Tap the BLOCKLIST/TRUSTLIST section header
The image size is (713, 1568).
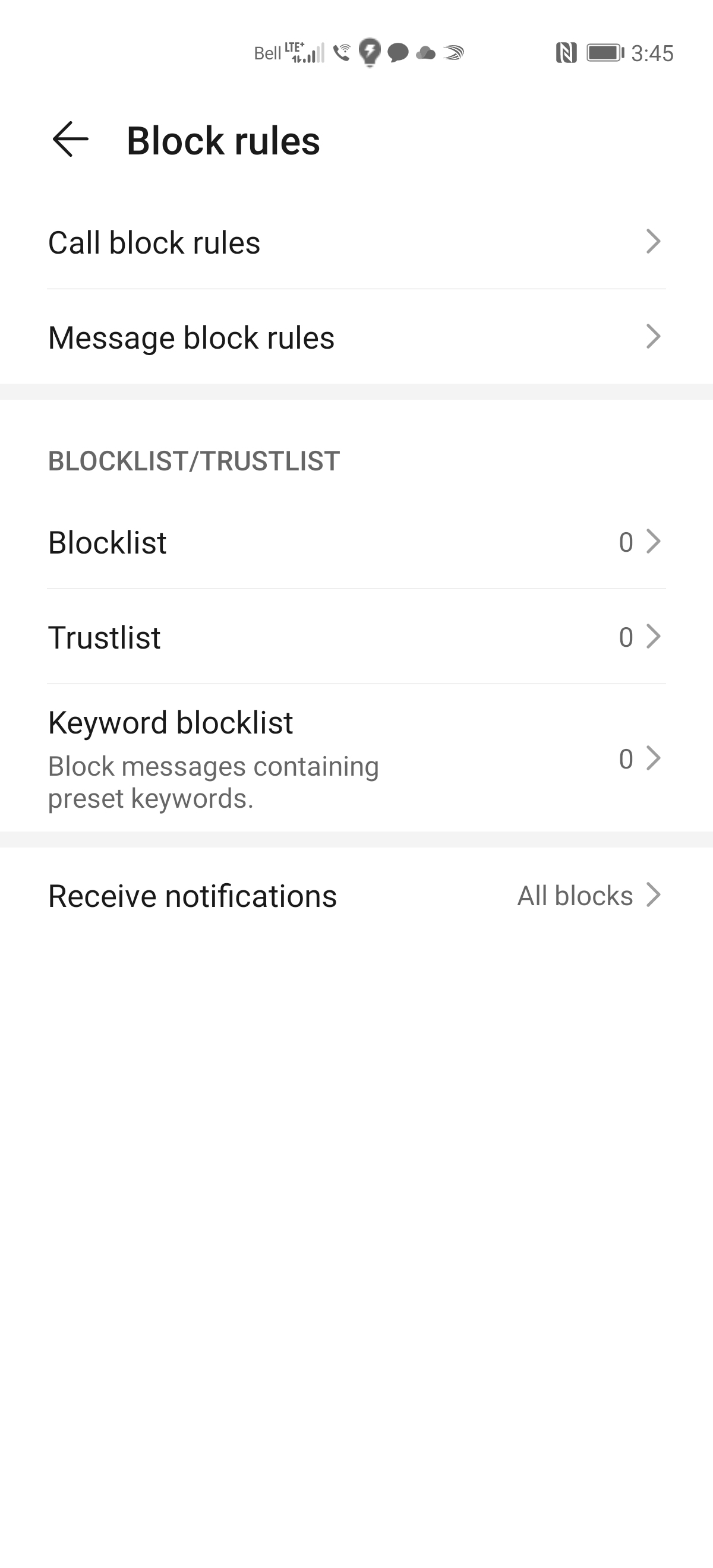click(x=194, y=461)
